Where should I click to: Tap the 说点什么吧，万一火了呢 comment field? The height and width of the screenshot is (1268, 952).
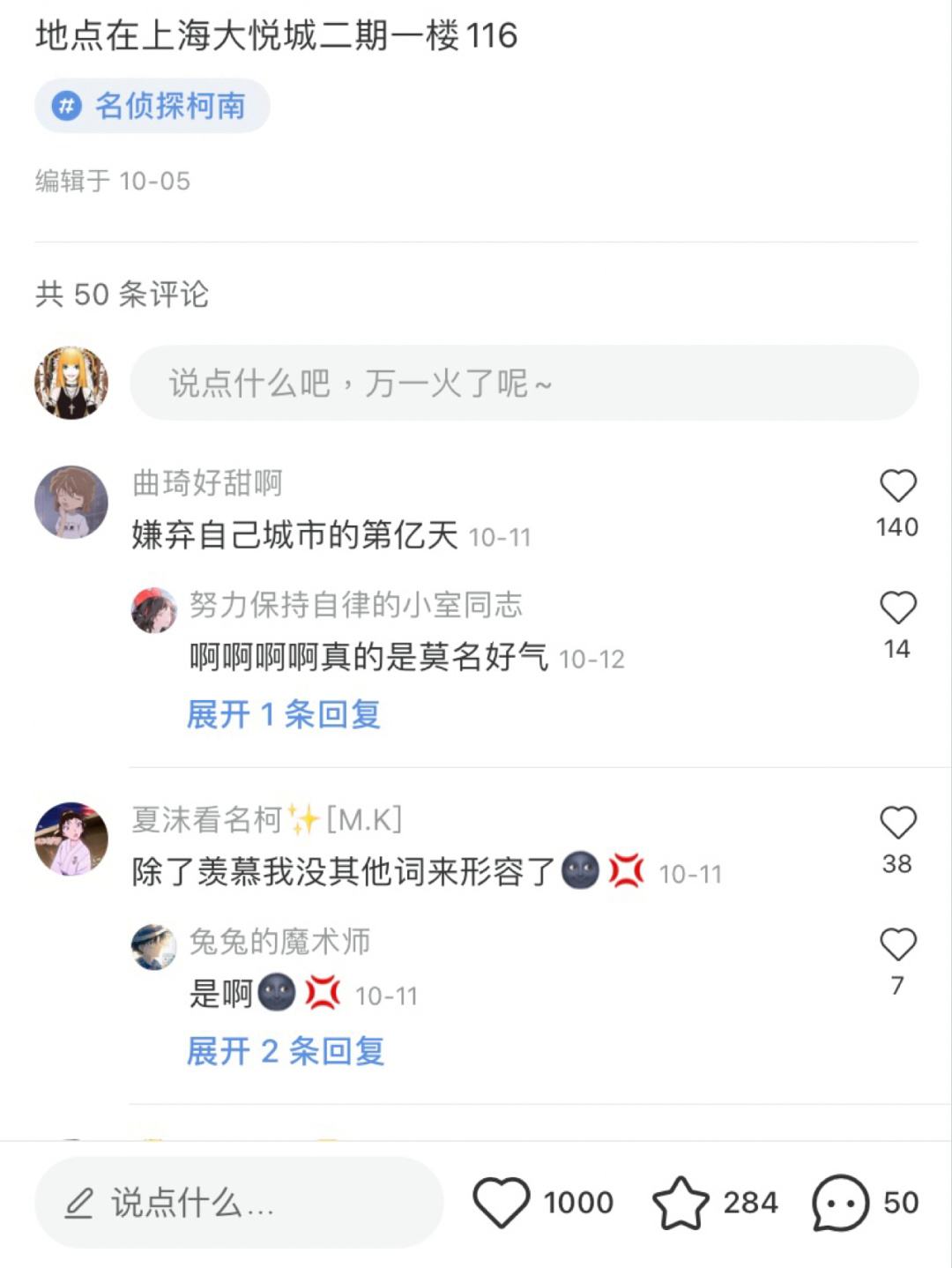524,383
